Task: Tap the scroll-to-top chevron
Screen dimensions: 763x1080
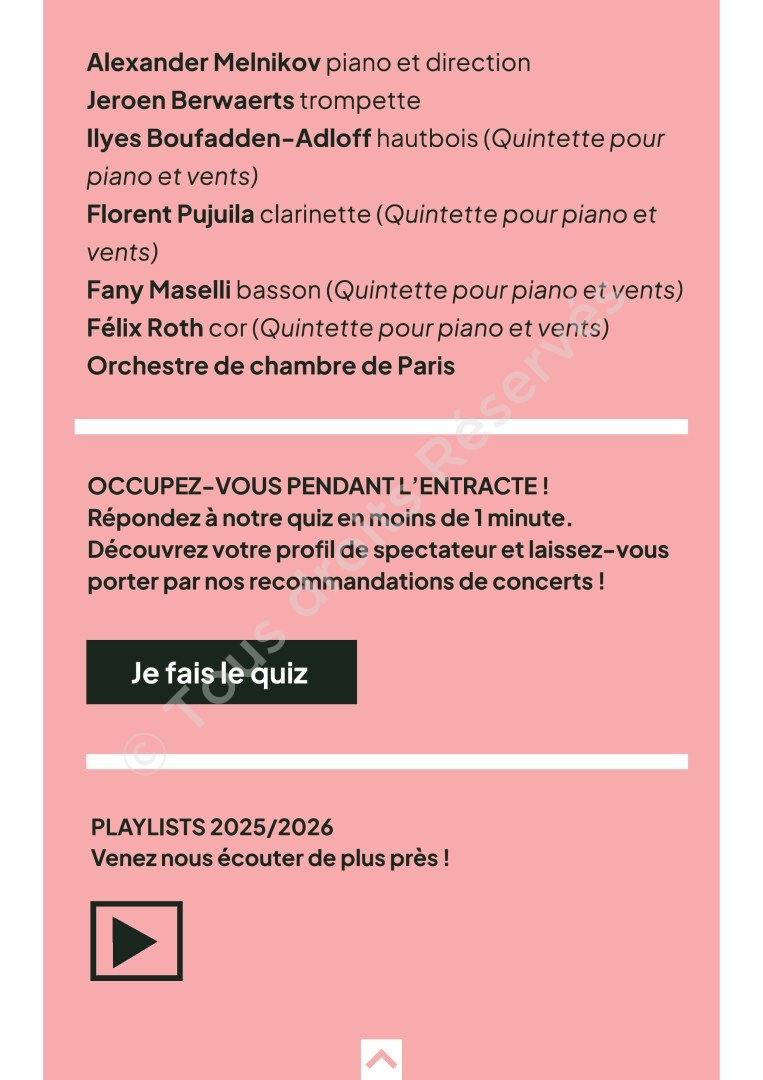Action: 381,1059
